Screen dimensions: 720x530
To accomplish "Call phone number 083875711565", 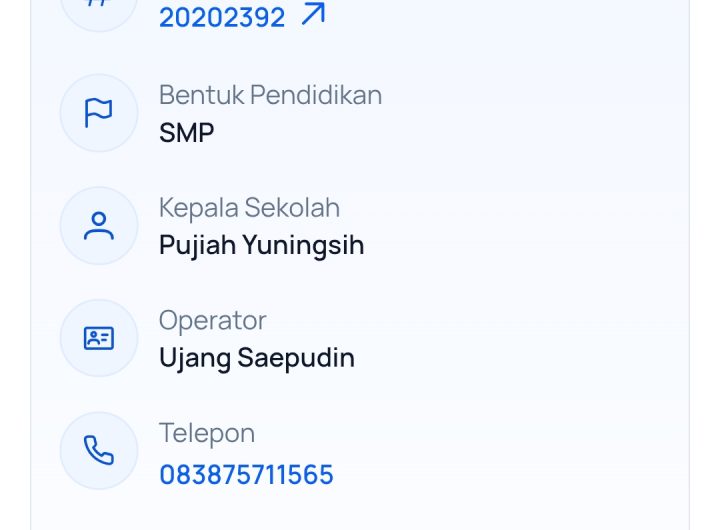I will [246, 474].
